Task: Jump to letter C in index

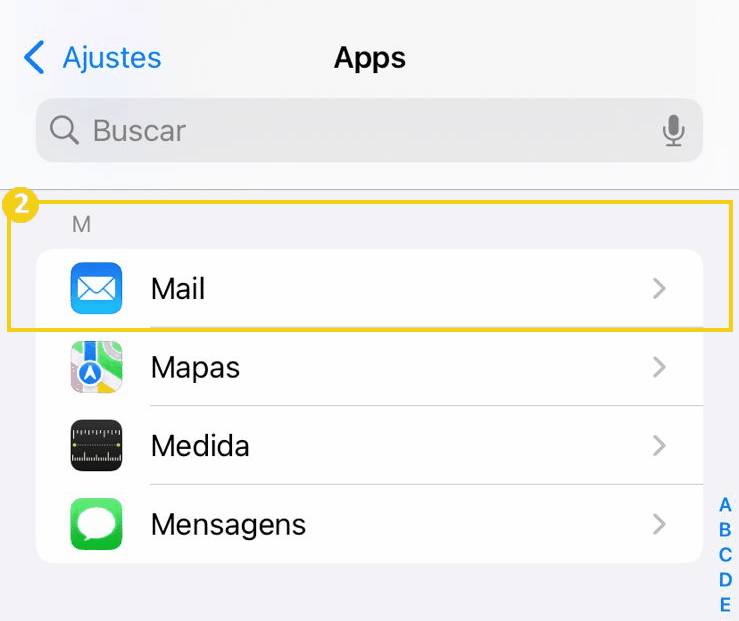Action: tap(725, 555)
